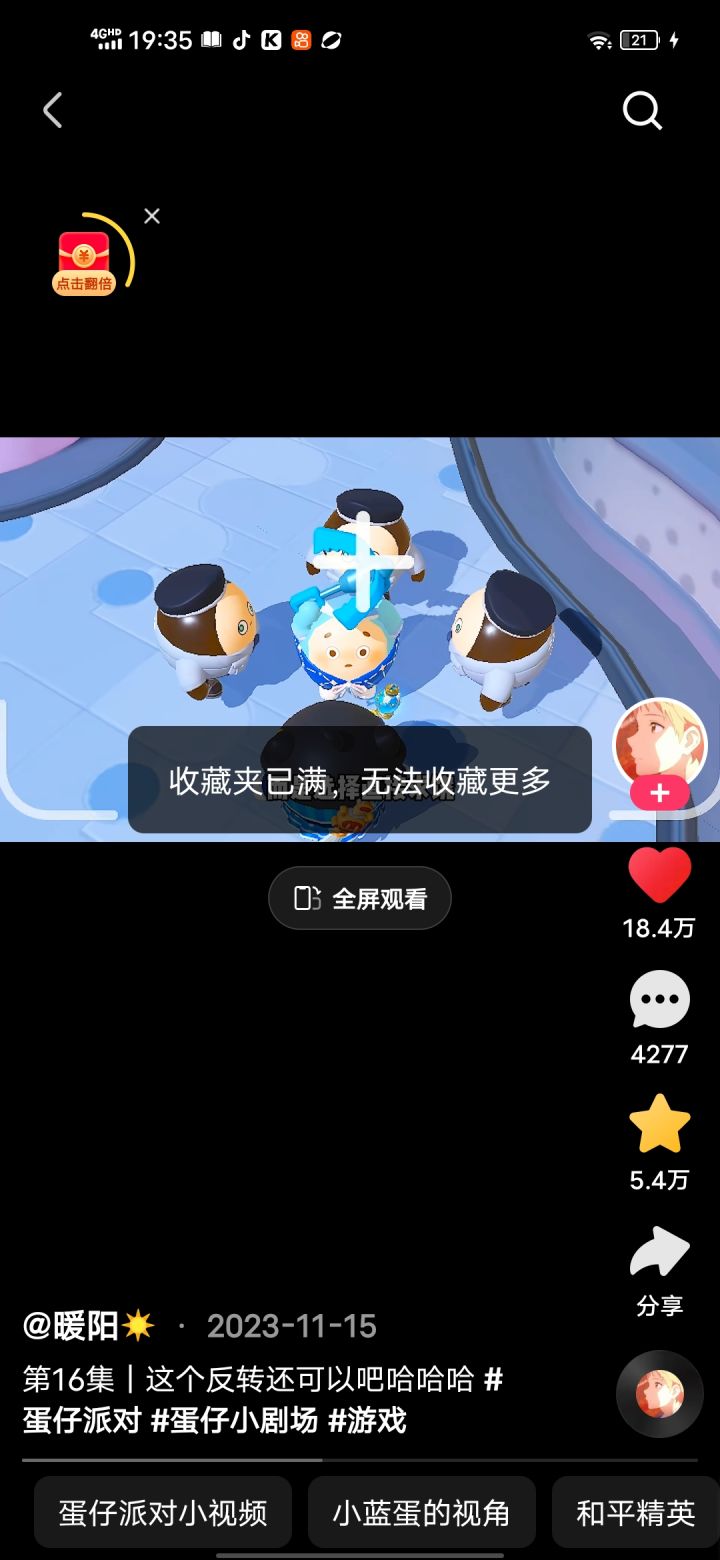Tap 全屏观看 to watch fullscreen

tap(359, 898)
